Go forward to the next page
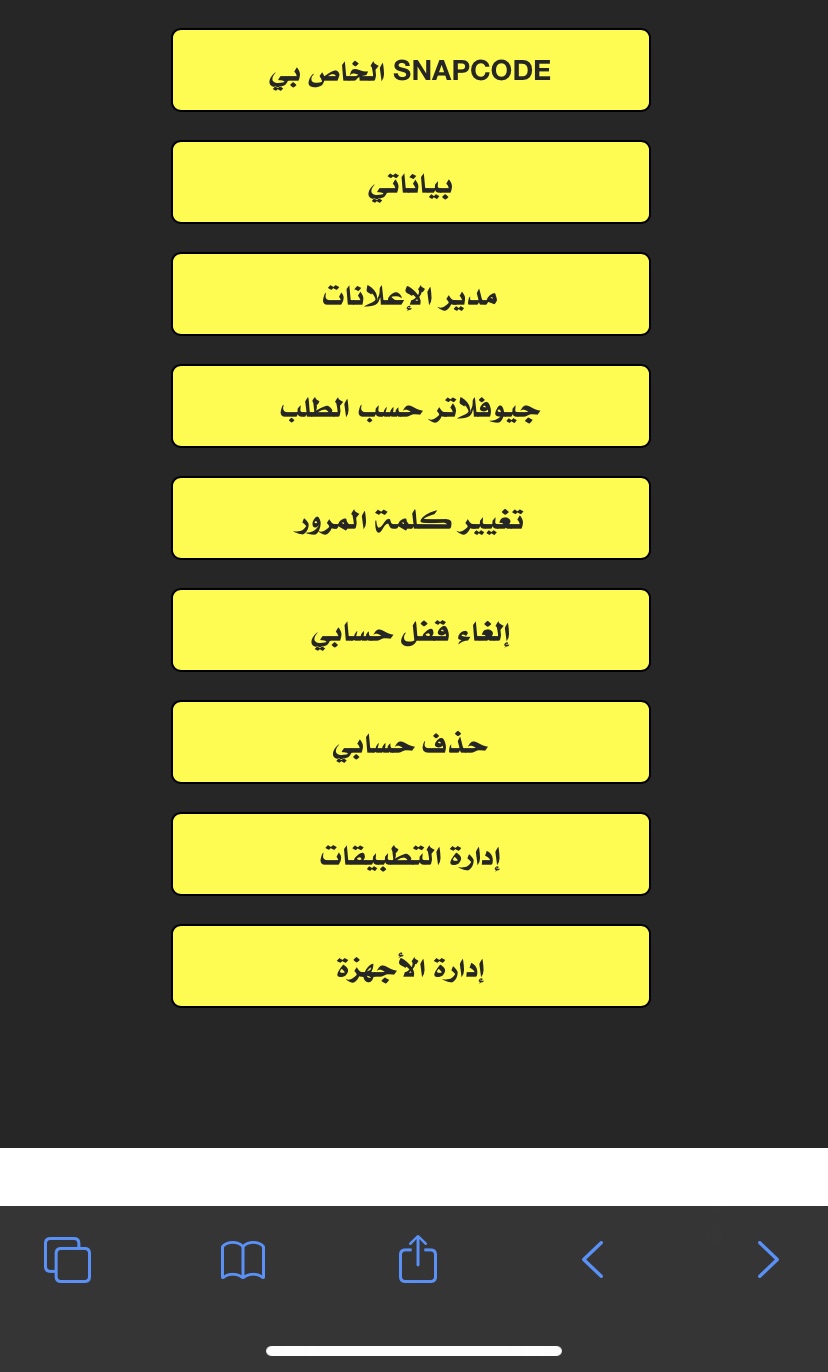This screenshot has height=1372, width=828. pos(767,1260)
